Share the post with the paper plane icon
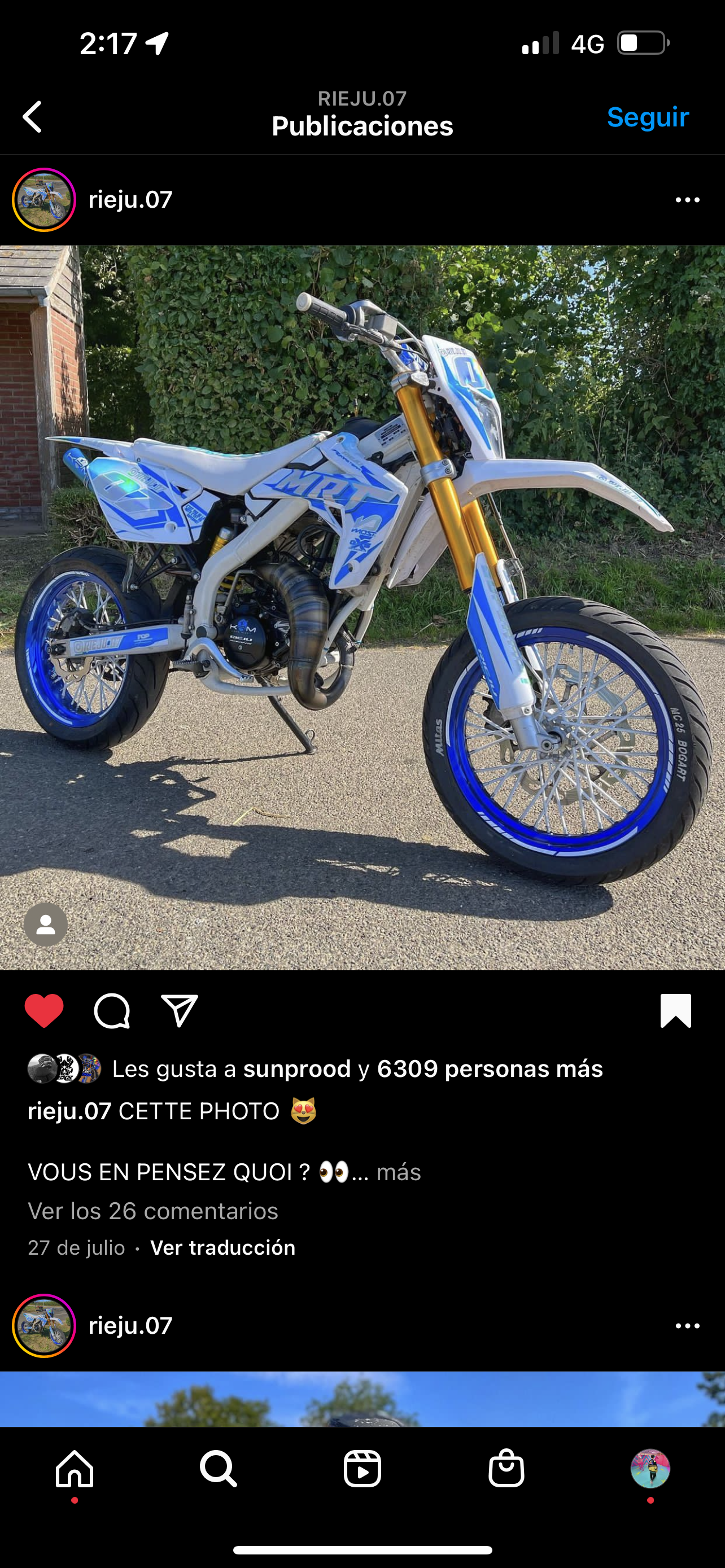 (180, 1011)
